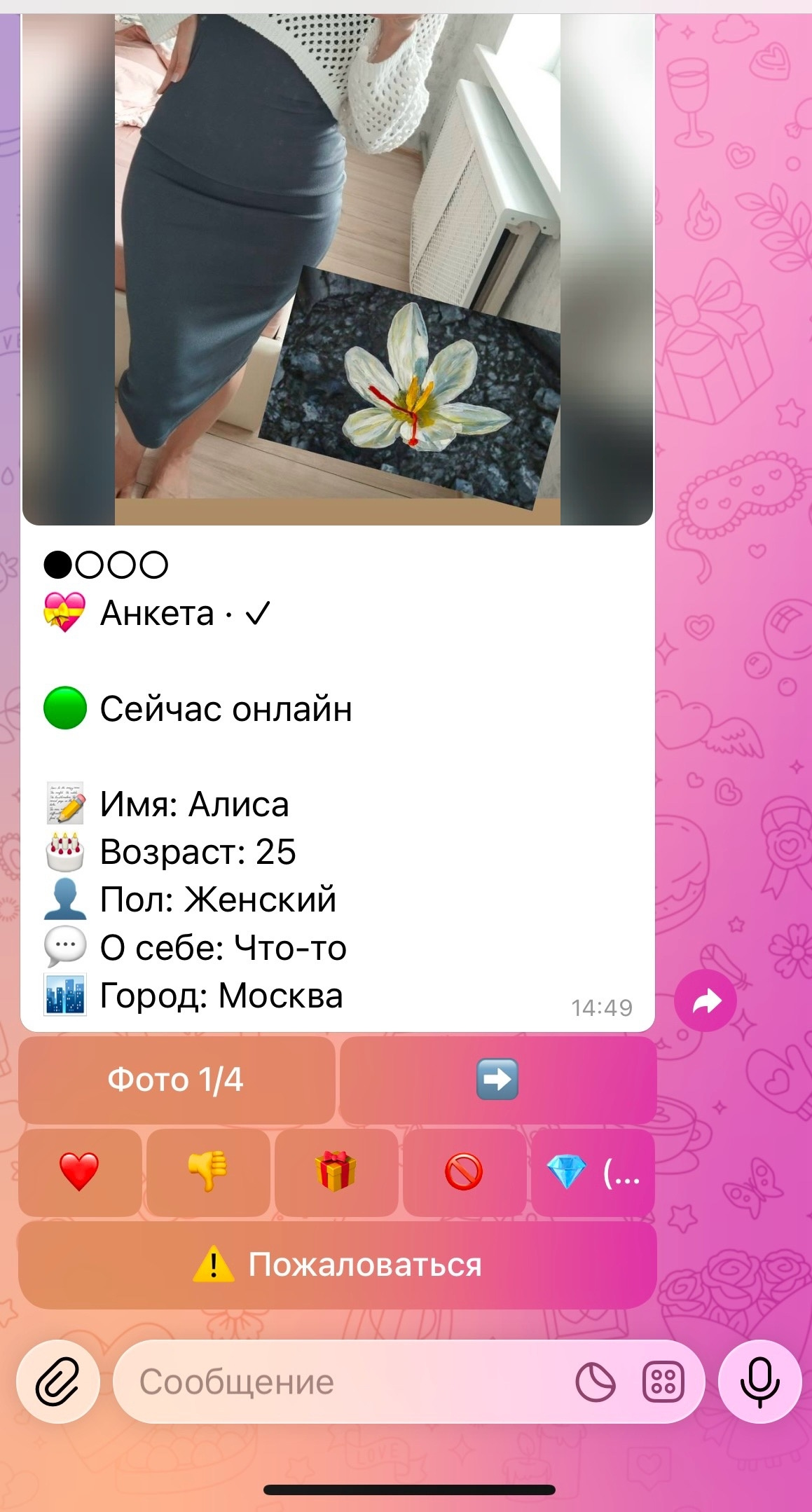The width and height of the screenshot is (812, 1512).
Task: Toggle the bot keyboard grid icon
Action: point(663,1382)
